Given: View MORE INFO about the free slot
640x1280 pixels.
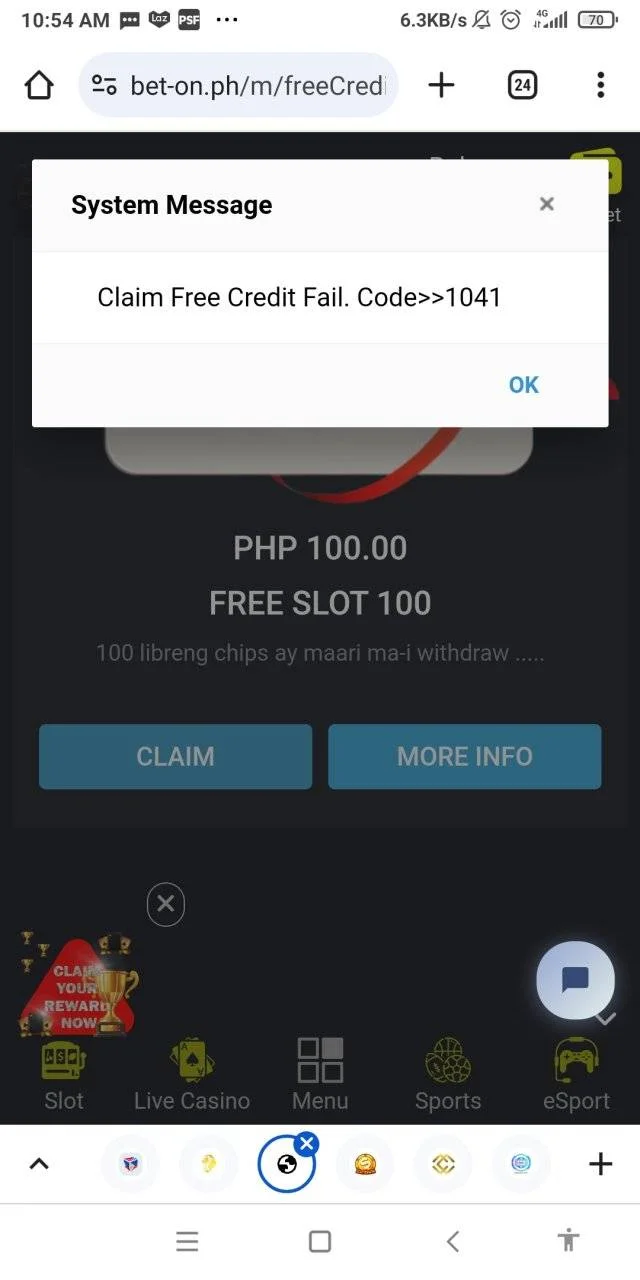Looking at the screenshot, I should coord(465,757).
